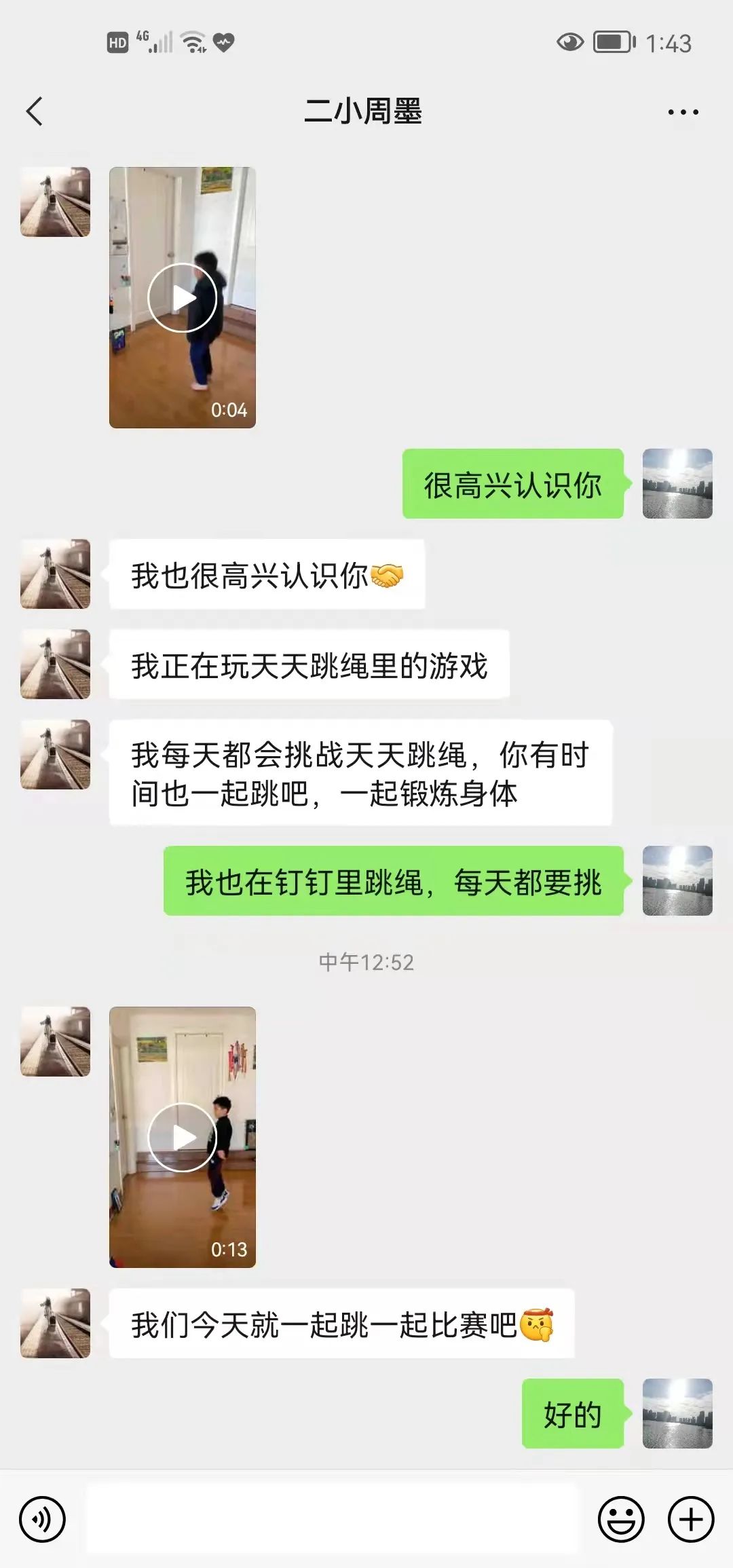Play the 0:04 video message
The height and width of the screenshot is (1568, 733).
[182, 297]
